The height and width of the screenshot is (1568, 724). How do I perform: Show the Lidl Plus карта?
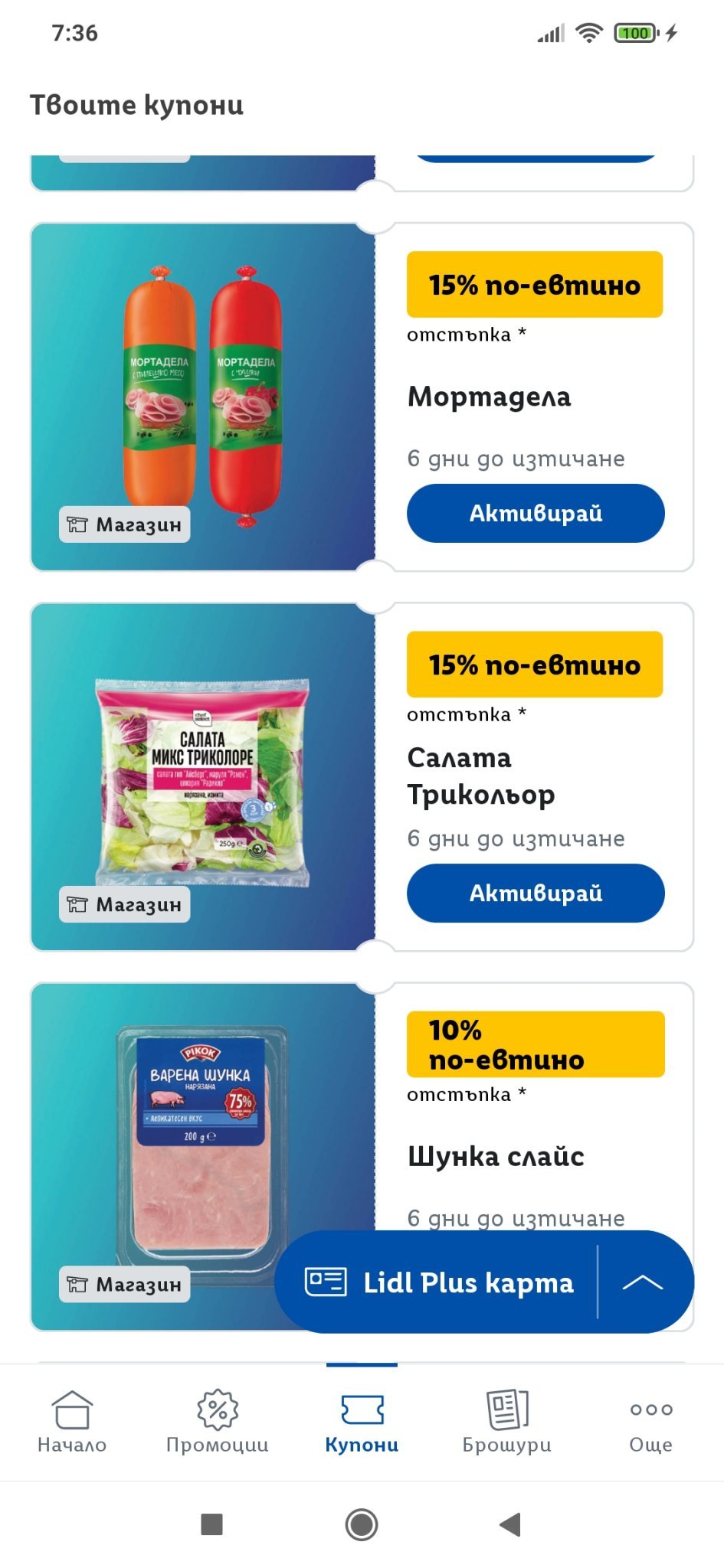[438, 1282]
